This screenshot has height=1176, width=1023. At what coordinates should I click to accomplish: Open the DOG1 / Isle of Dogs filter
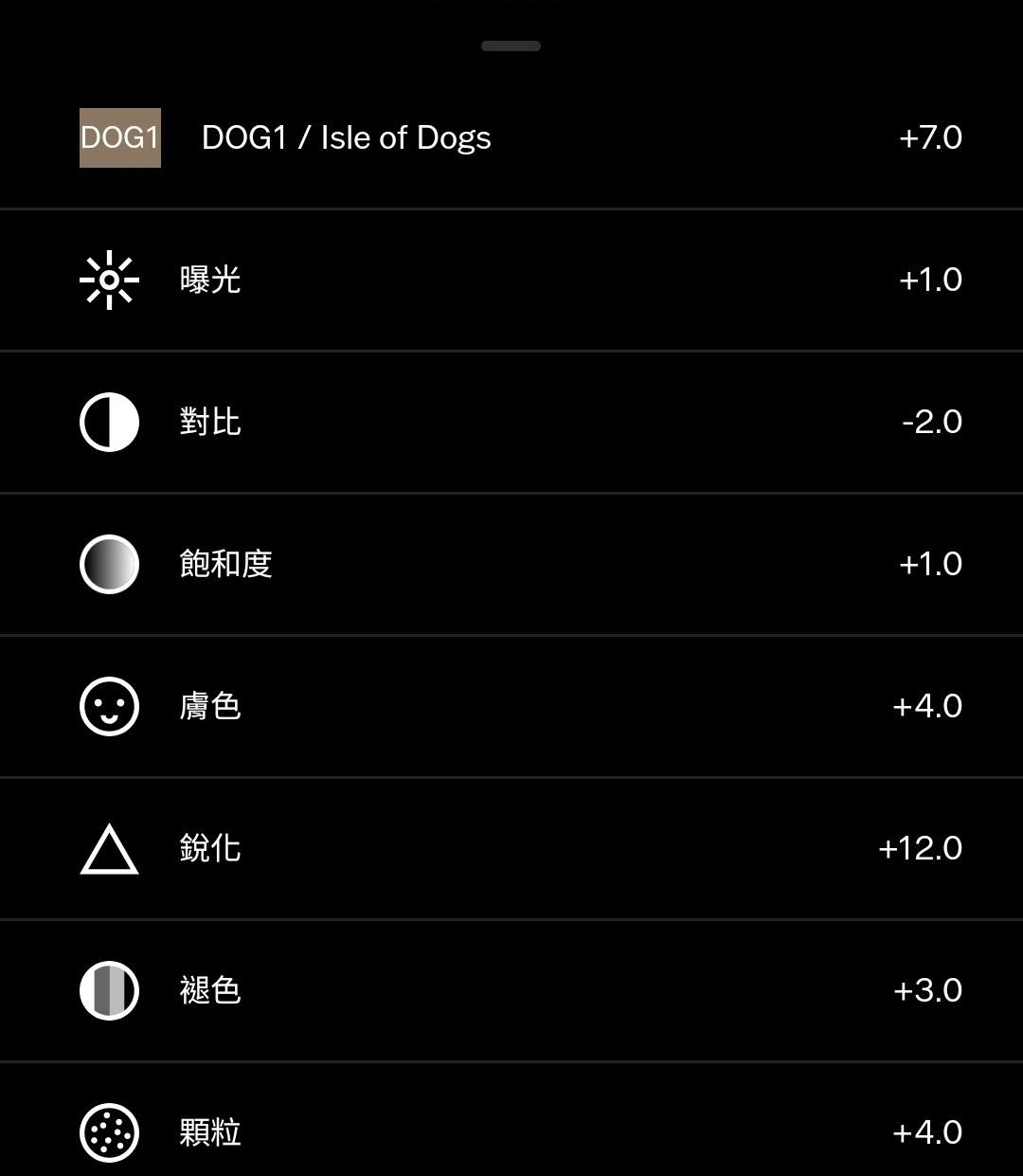tap(346, 138)
